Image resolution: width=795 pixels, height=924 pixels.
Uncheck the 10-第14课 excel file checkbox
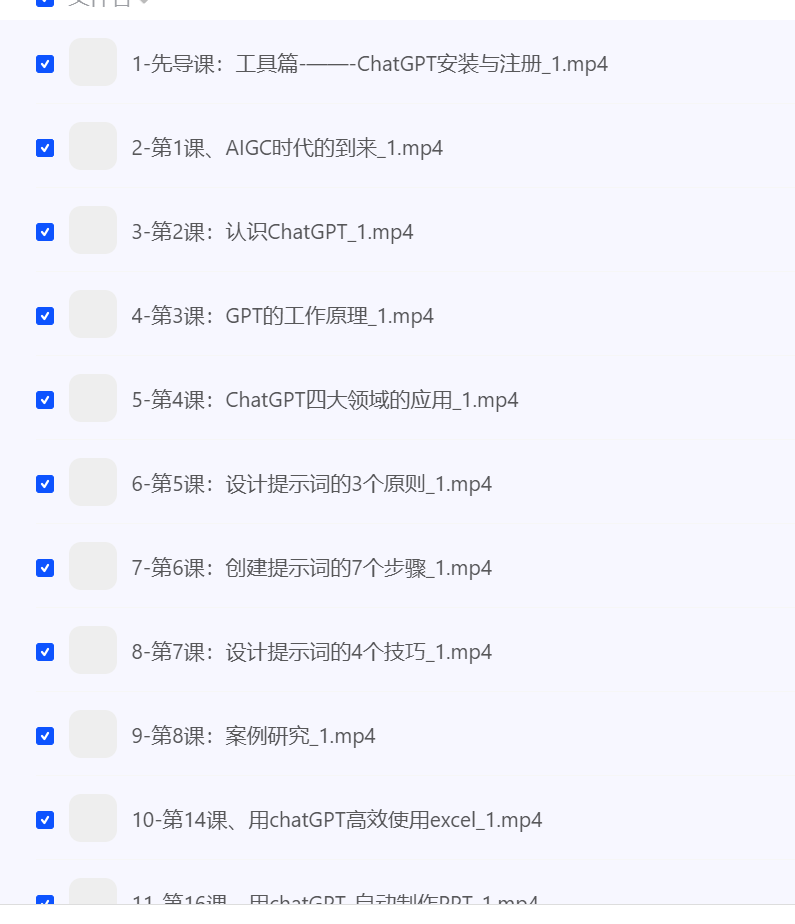coord(45,820)
